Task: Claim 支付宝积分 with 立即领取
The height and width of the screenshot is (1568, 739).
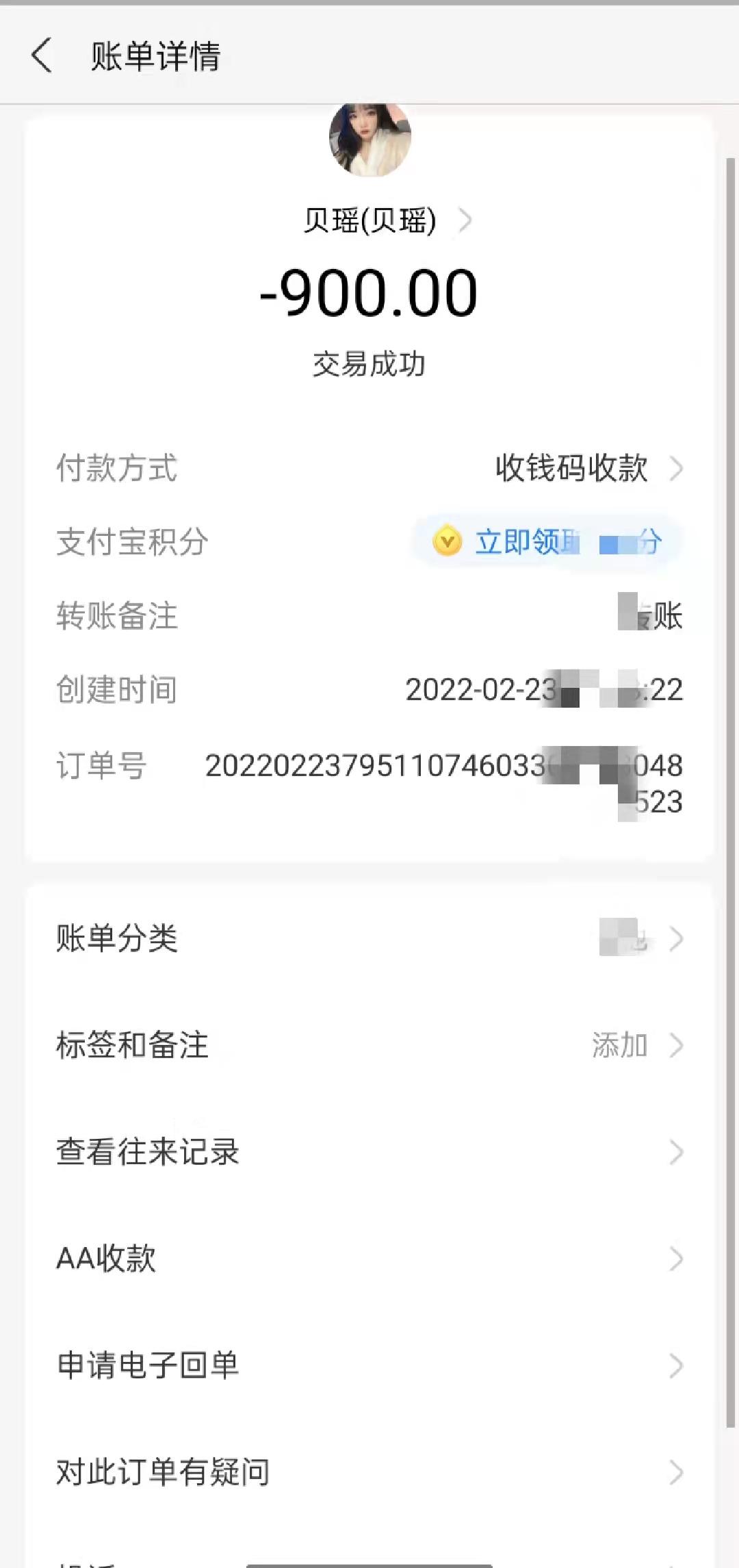Action: [546, 542]
